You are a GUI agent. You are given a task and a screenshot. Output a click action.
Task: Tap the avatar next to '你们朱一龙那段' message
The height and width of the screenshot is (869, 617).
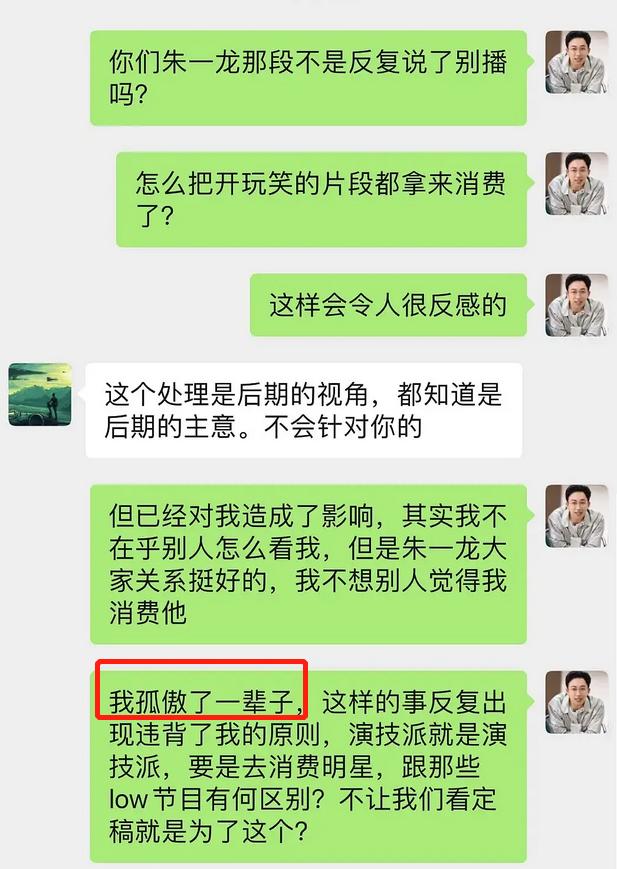pos(576,62)
